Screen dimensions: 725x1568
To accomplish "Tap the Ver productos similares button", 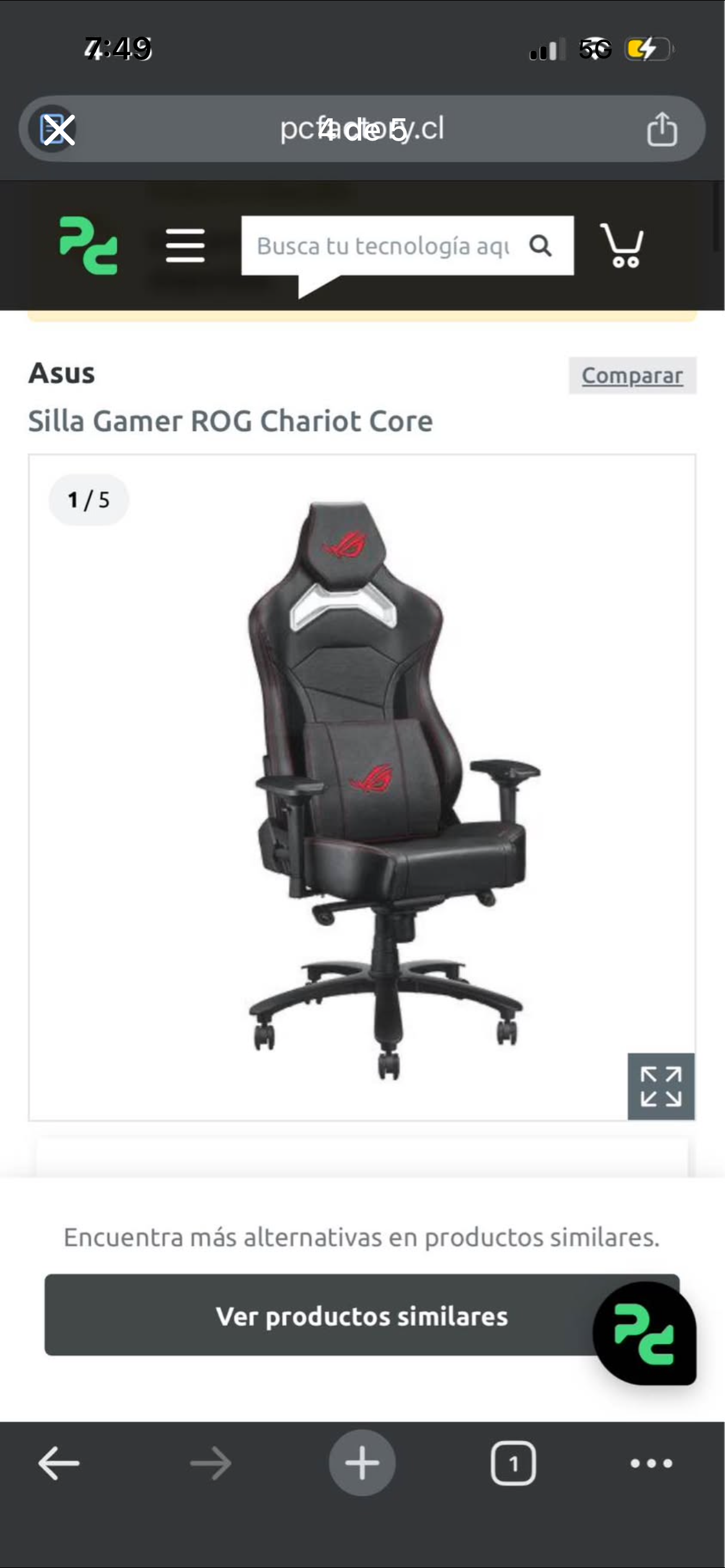I will pos(361,1317).
